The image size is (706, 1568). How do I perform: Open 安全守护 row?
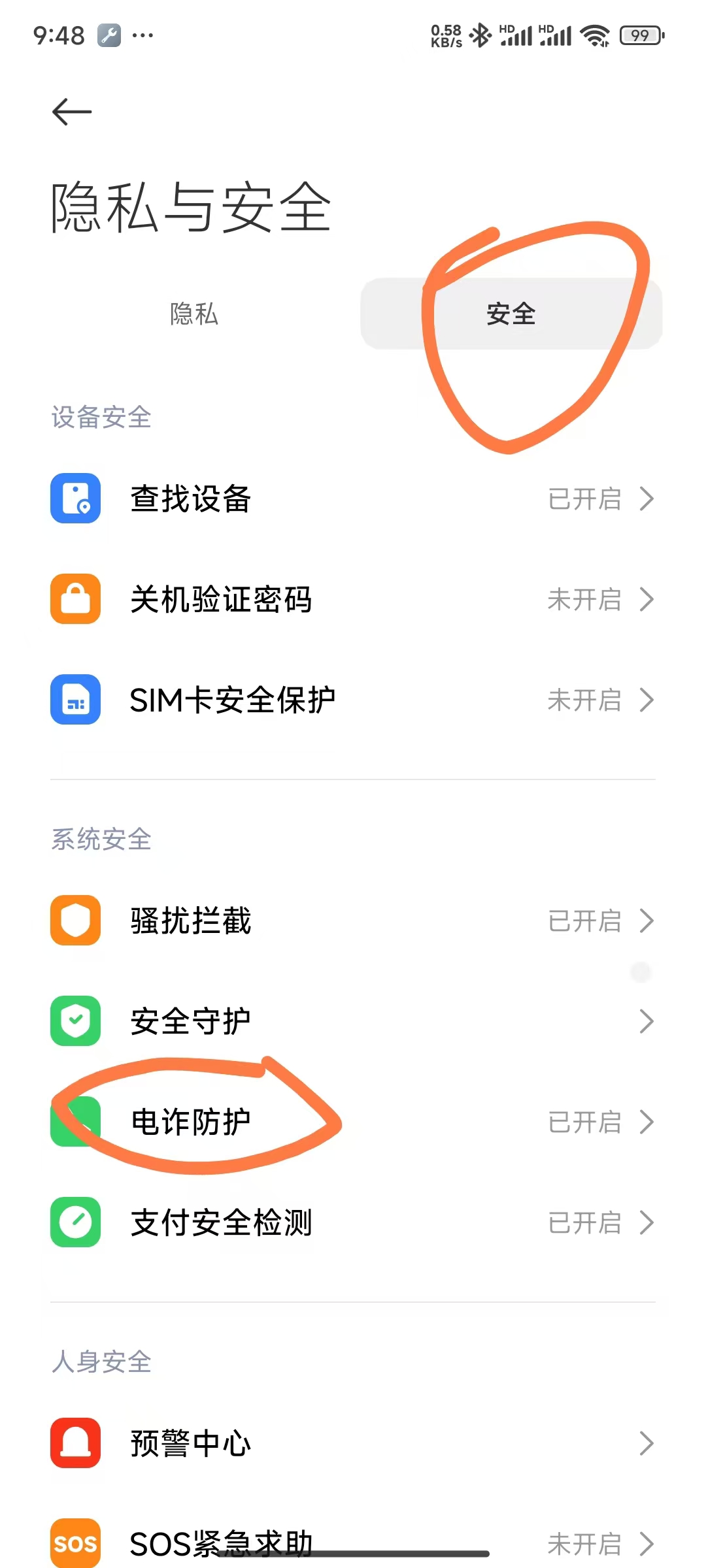[x=353, y=1022]
